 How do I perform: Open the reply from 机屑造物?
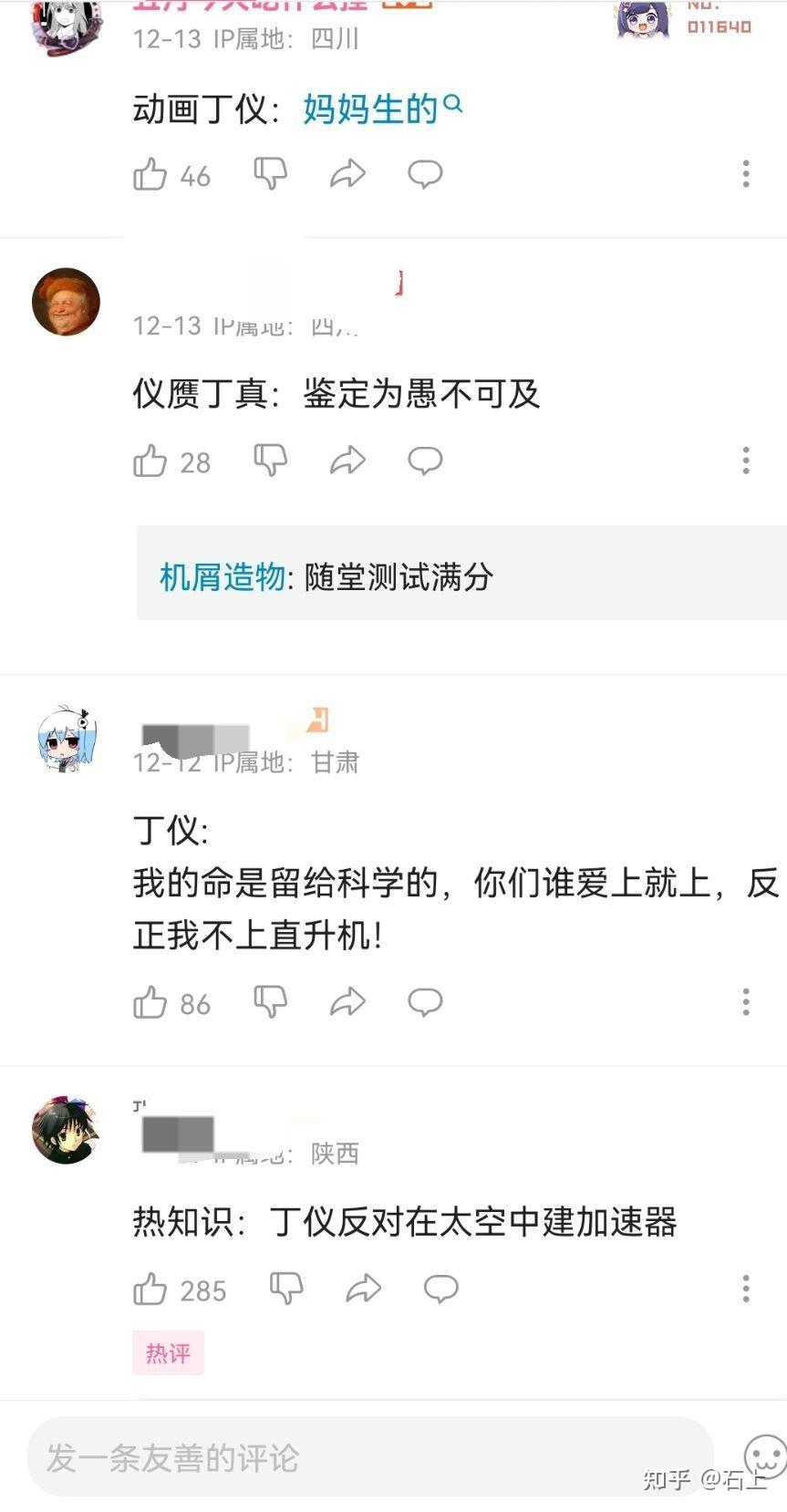point(461,575)
